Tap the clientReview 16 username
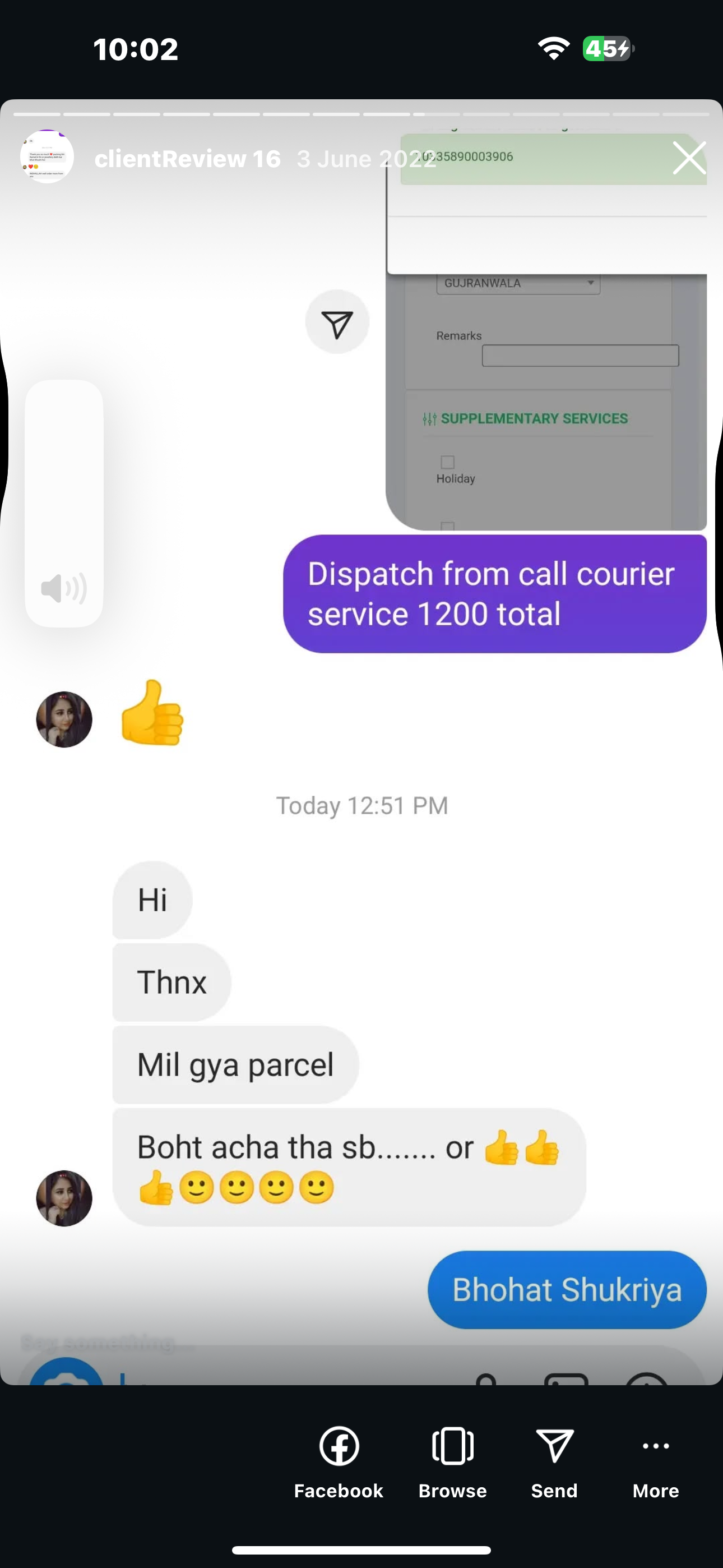The width and height of the screenshot is (723, 1568). (x=187, y=159)
